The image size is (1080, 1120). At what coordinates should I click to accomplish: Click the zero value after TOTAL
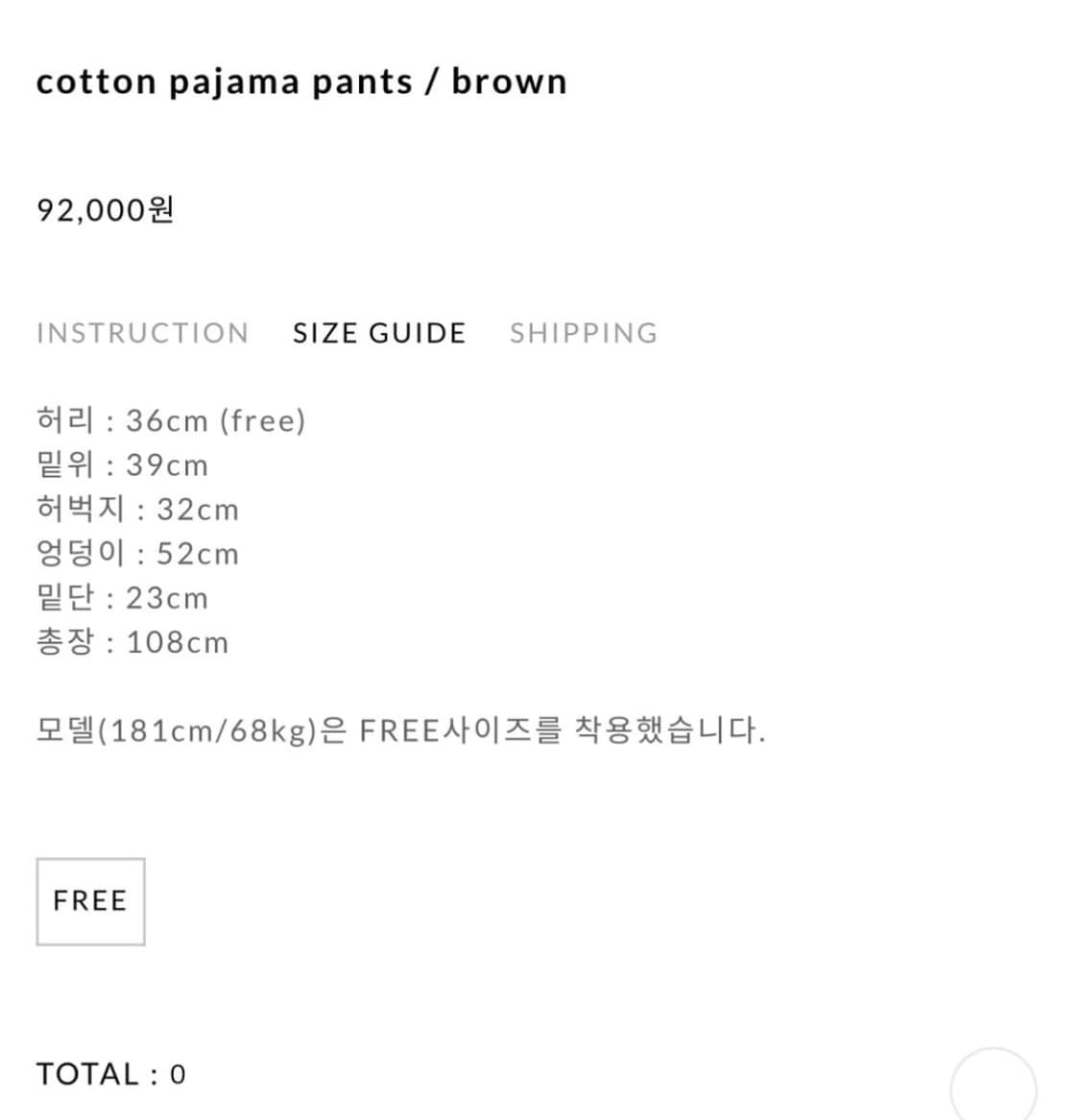point(177,1074)
